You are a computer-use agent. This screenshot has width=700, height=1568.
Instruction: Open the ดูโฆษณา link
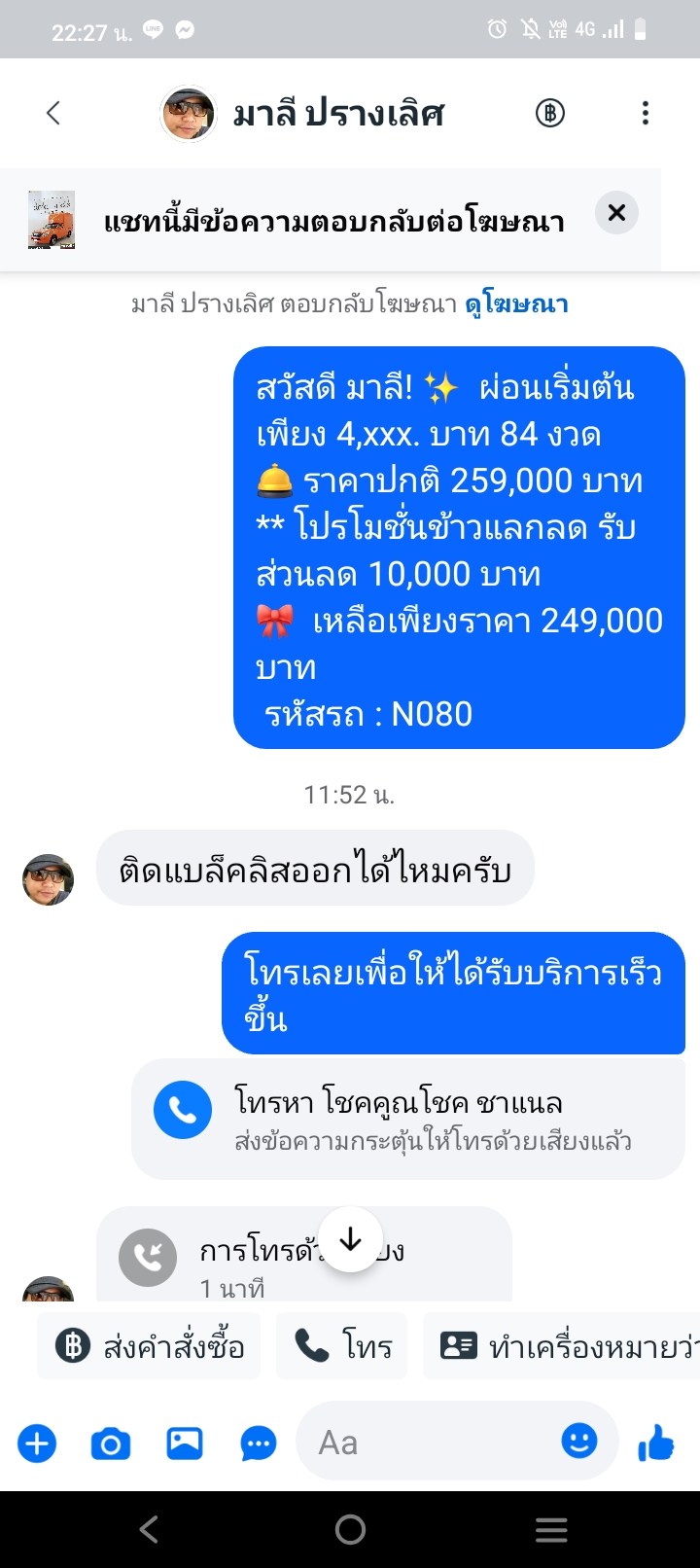tap(516, 304)
